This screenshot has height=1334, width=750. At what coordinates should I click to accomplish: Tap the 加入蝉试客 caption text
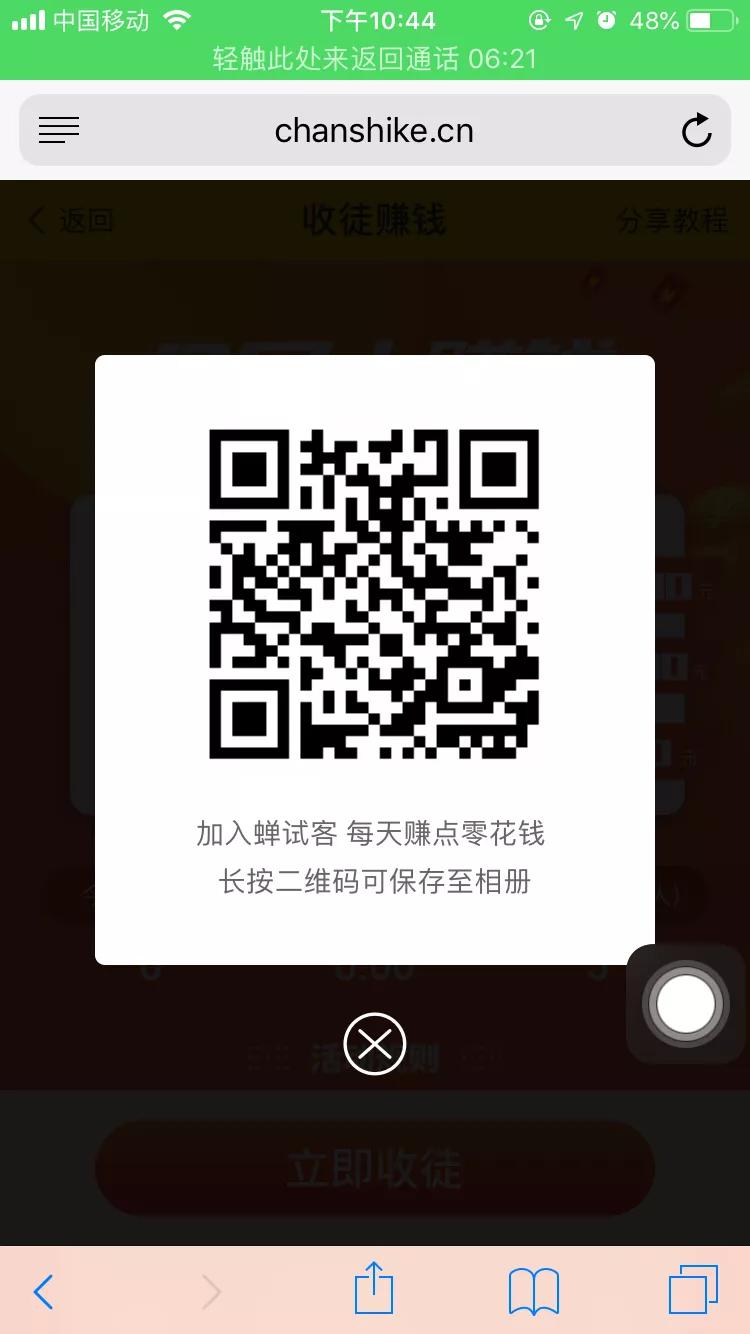(x=373, y=834)
